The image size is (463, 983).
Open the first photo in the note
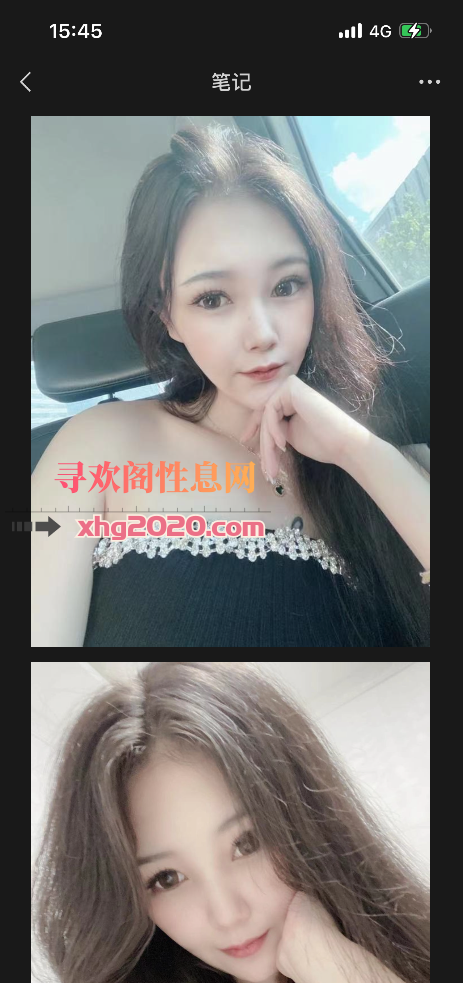coord(231,381)
